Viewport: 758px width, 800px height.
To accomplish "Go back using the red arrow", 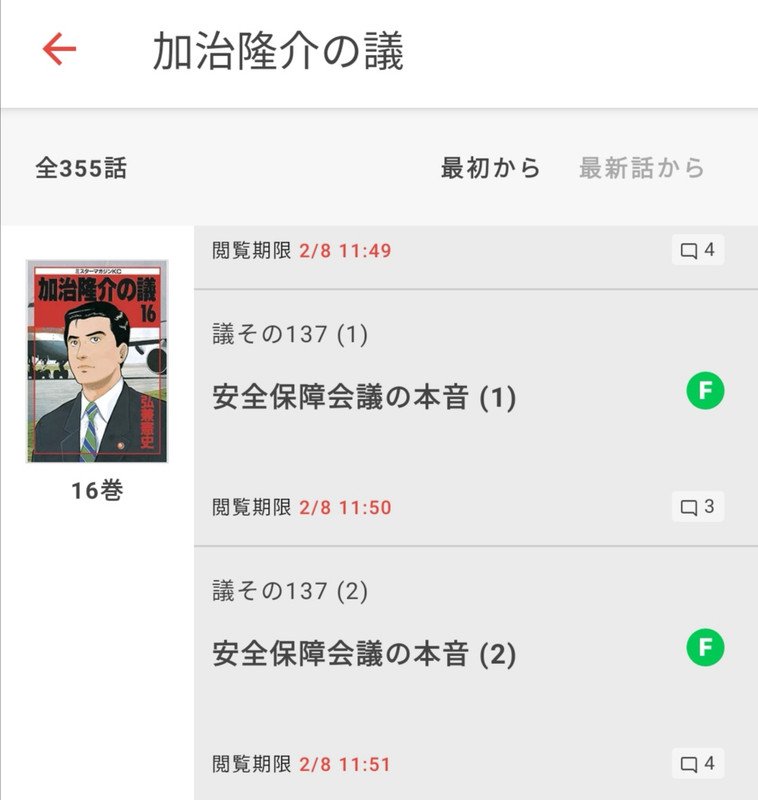I will click(59, 49).
